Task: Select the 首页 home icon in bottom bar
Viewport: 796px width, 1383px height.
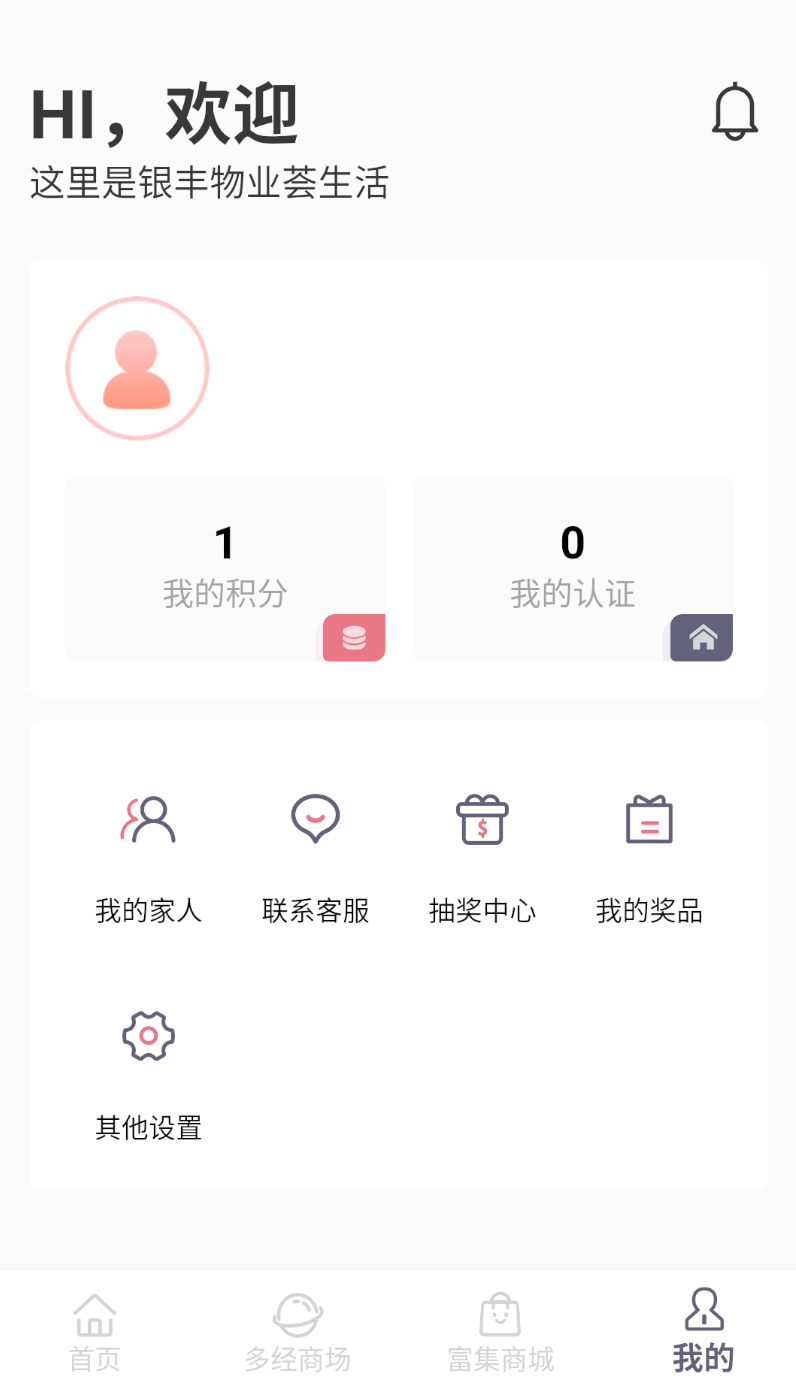Action: [95, 1315]
